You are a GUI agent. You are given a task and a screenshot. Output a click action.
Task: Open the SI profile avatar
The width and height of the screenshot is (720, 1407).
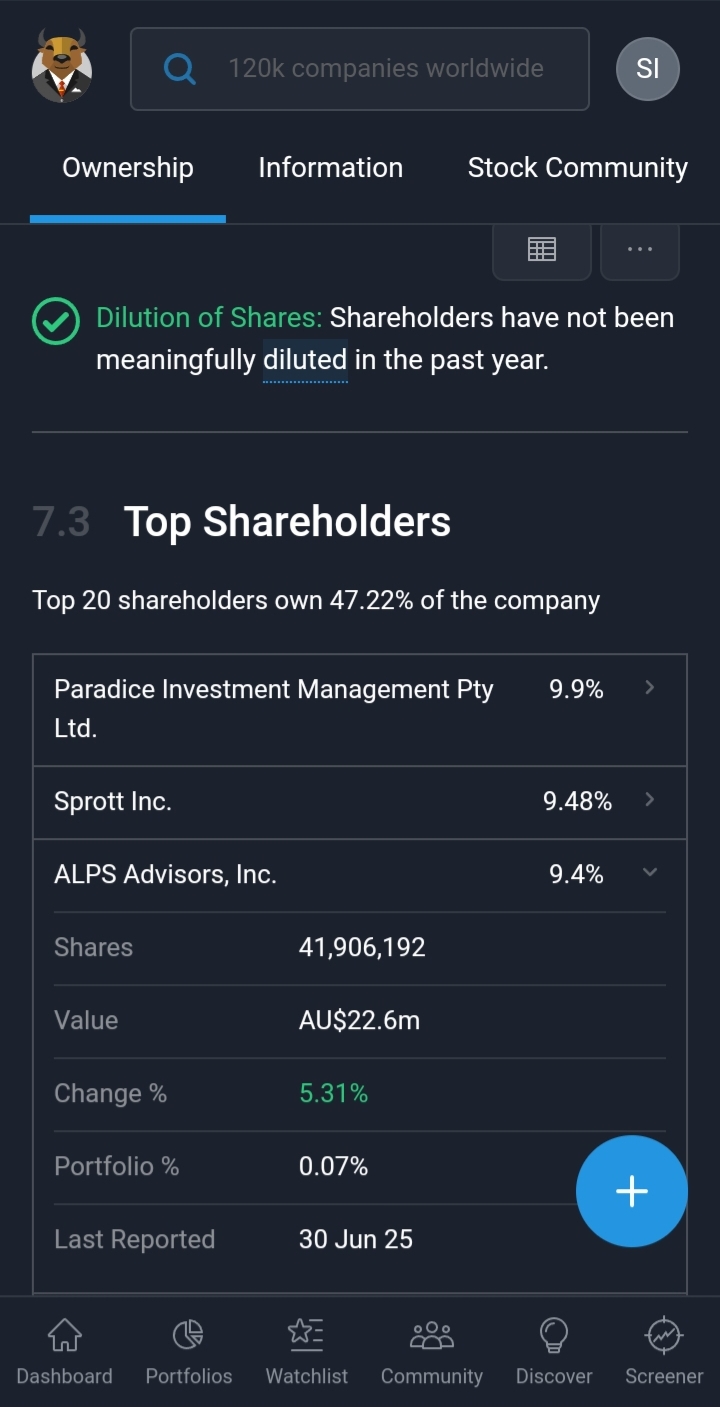(648, 69)
